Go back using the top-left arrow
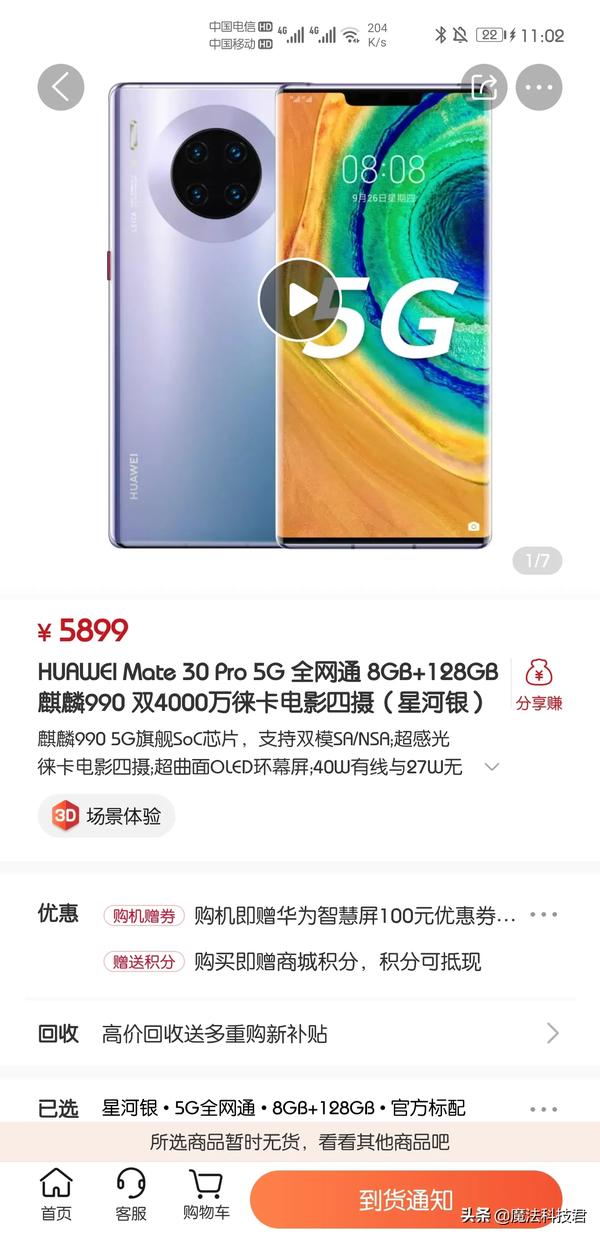The width and height of the screenshot is (600, 1237). tap(61, 87)
